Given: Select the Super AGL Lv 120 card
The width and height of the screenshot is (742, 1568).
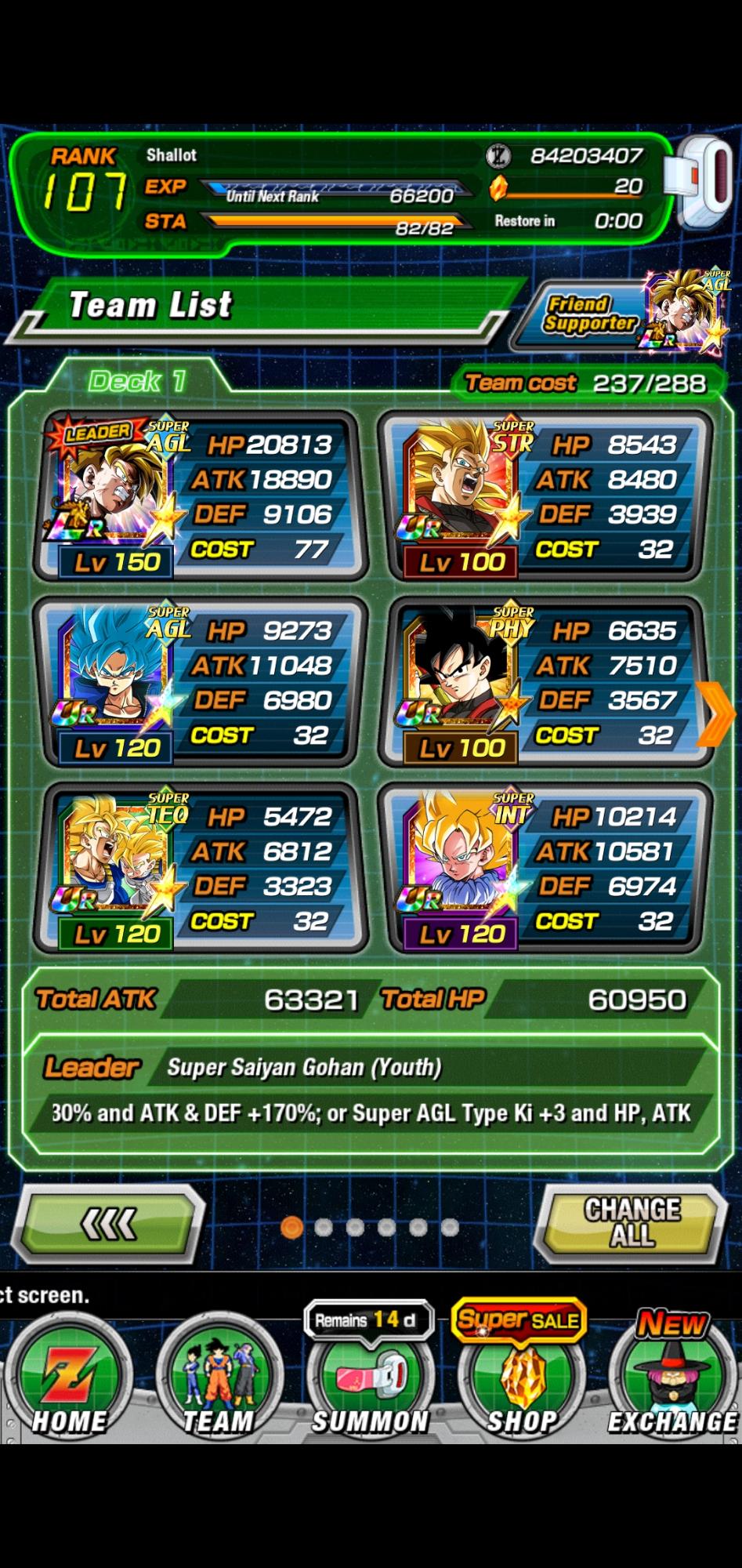Looking at the screenshot, I should point(200,681).
